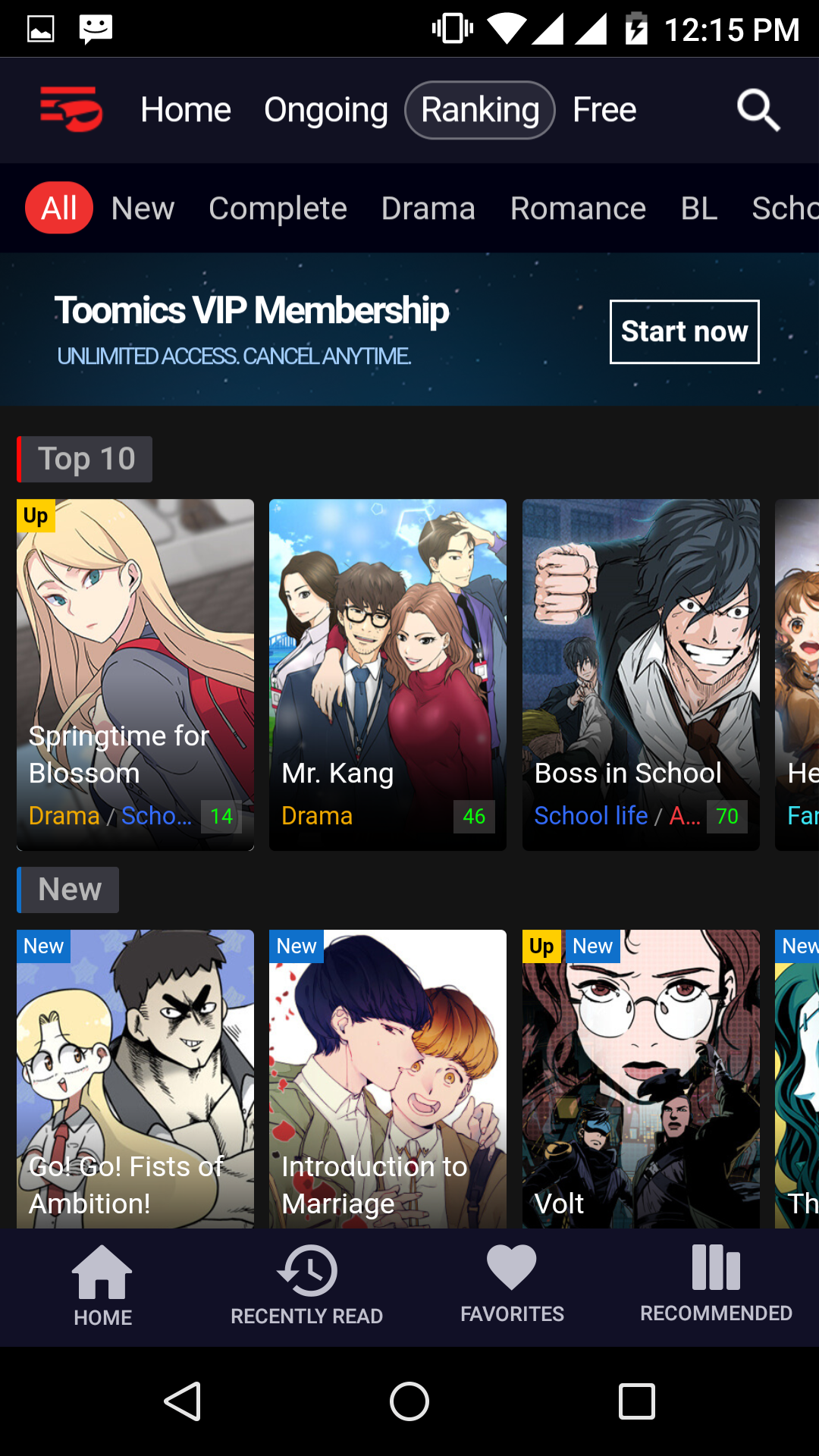Switch to the Free tab
The width and height of the screenshot is (819, 1456).
[604, 111]
